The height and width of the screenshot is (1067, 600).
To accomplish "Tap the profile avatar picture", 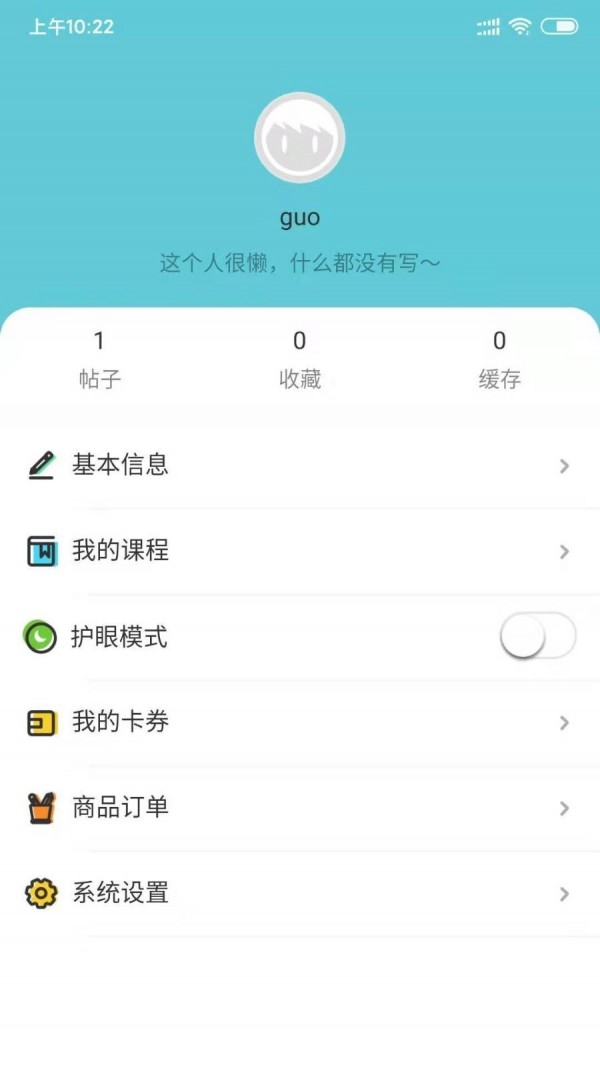I will point(299,138).
